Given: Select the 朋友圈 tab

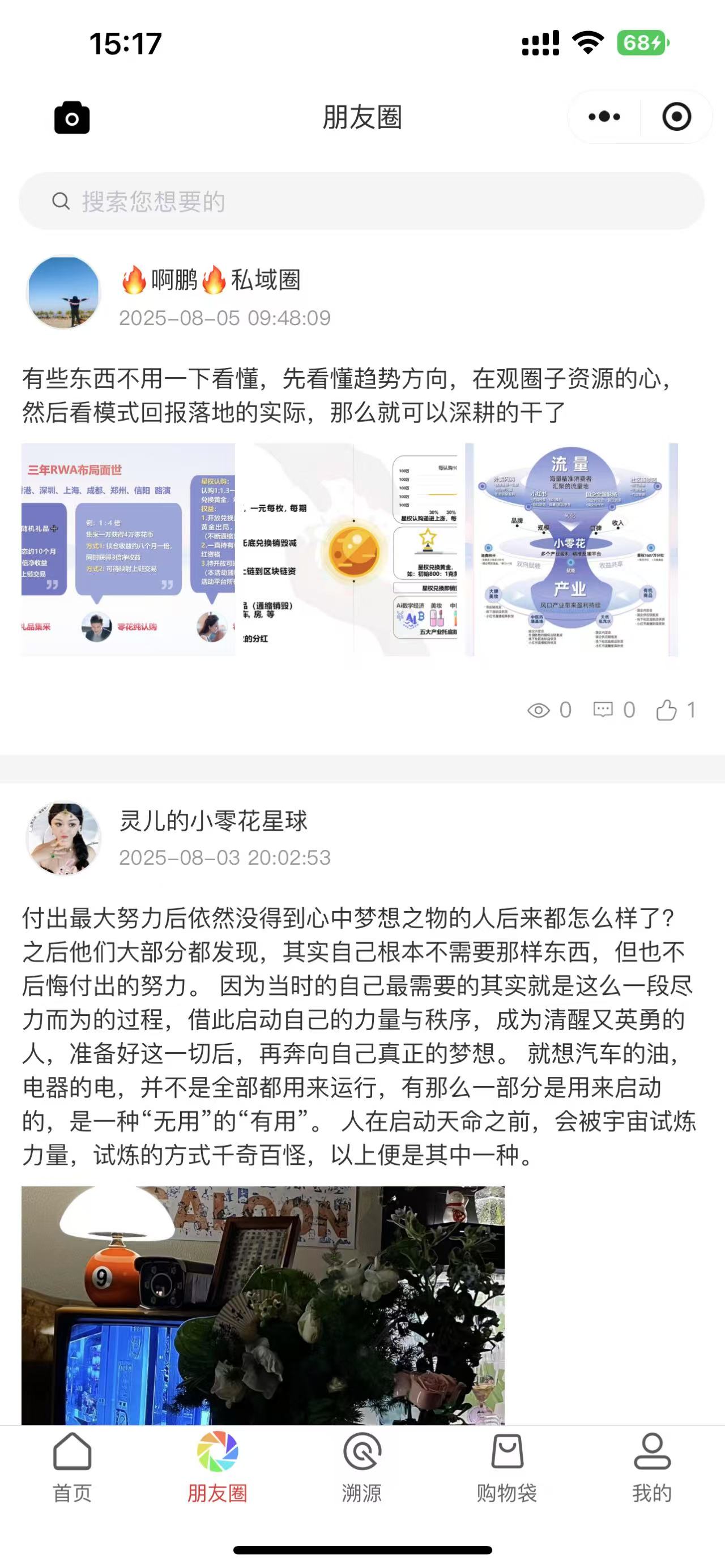Looking at the screenshot, I should pos(217,1468).
